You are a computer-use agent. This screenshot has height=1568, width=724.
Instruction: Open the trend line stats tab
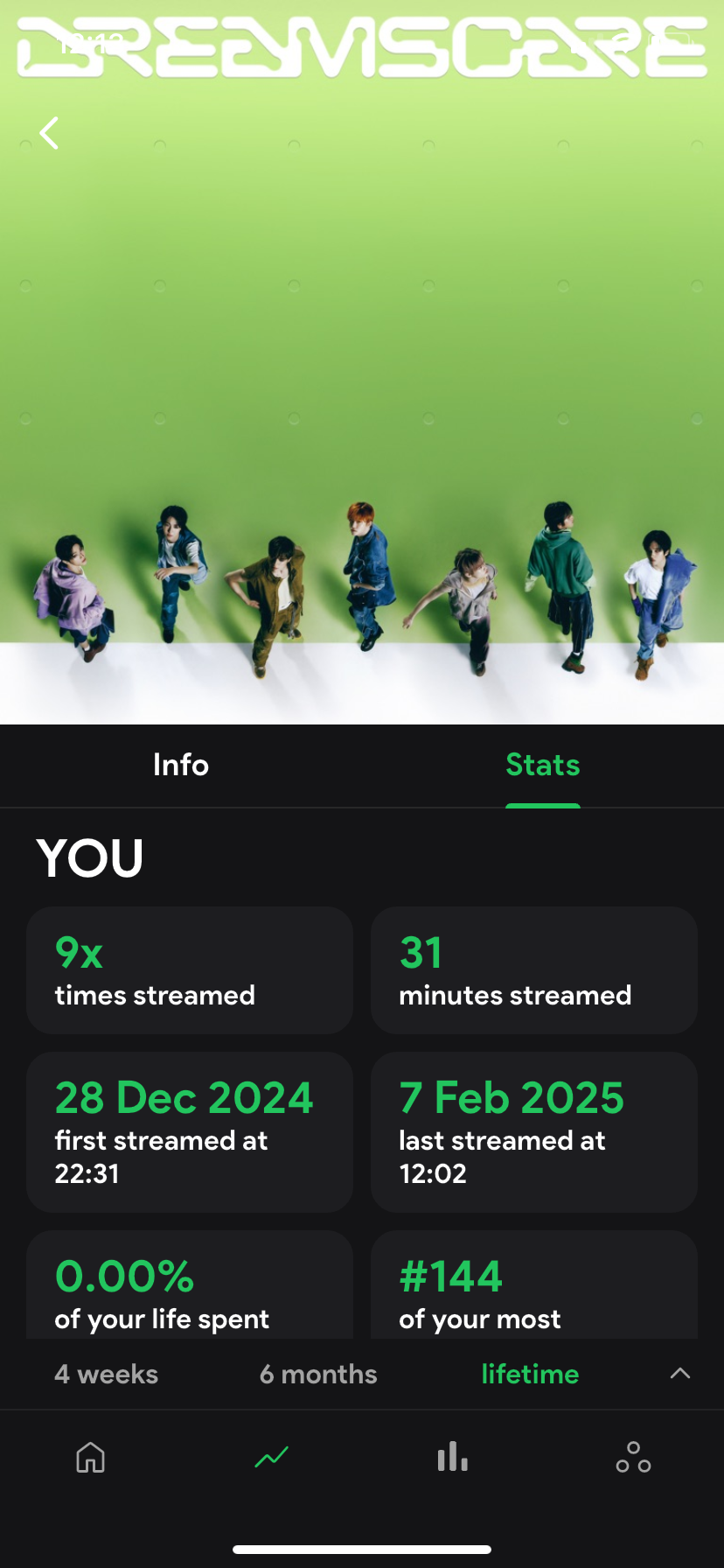tap(272, 1458)
